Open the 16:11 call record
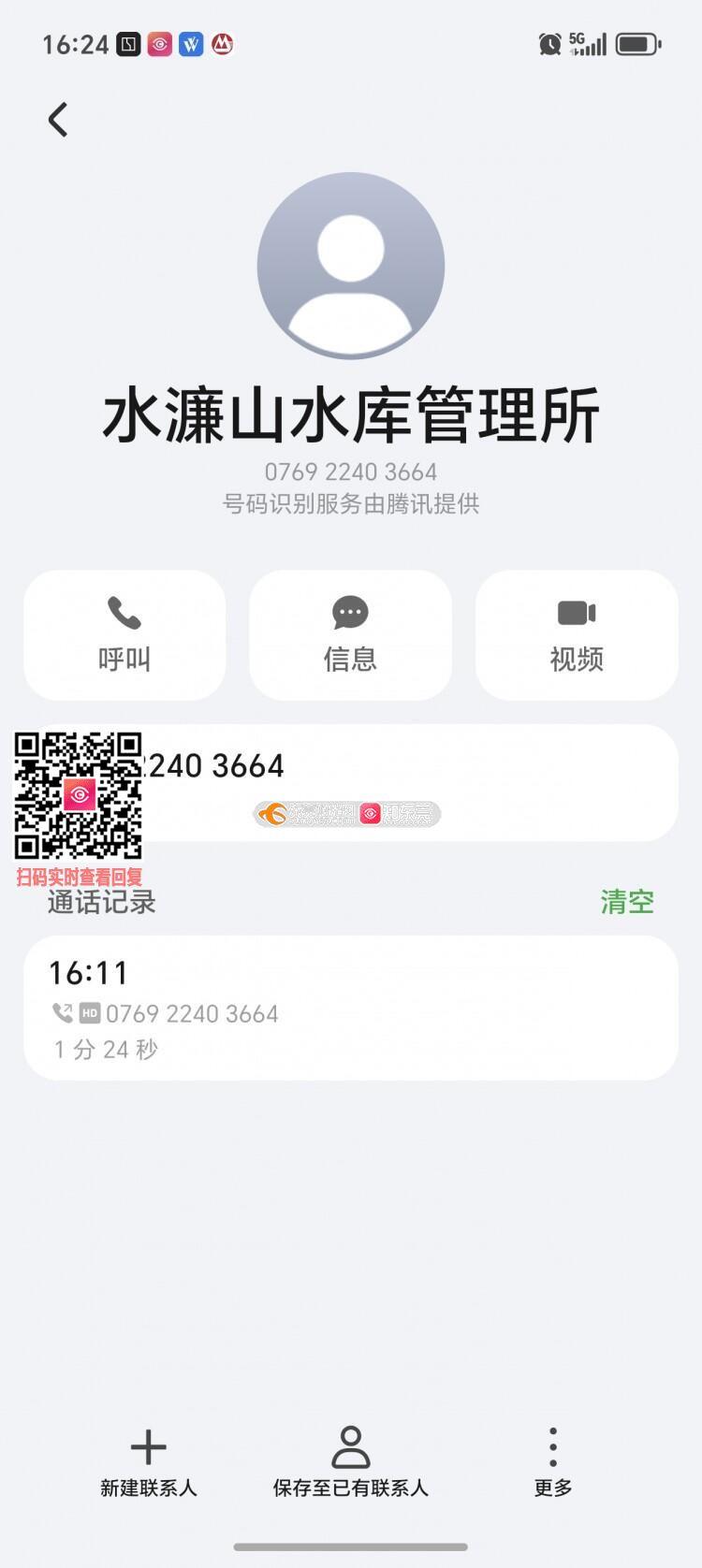 click(x=351, y=1009)
